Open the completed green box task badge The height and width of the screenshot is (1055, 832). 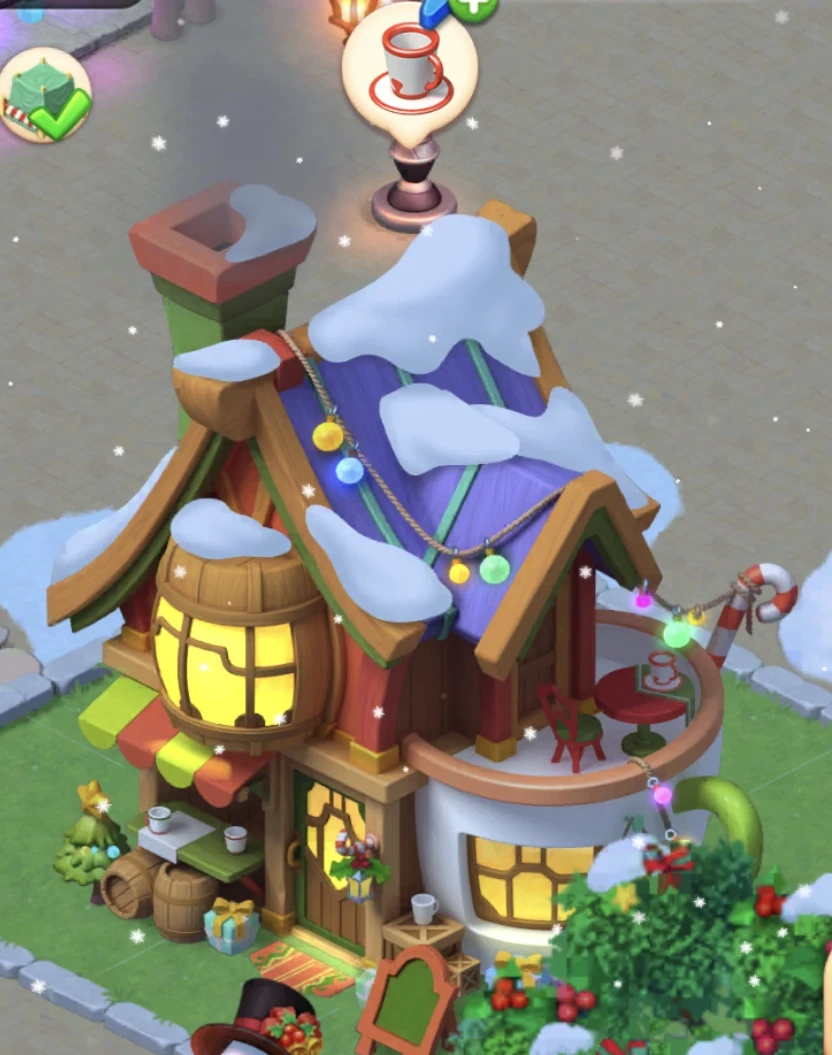point(45,95)
